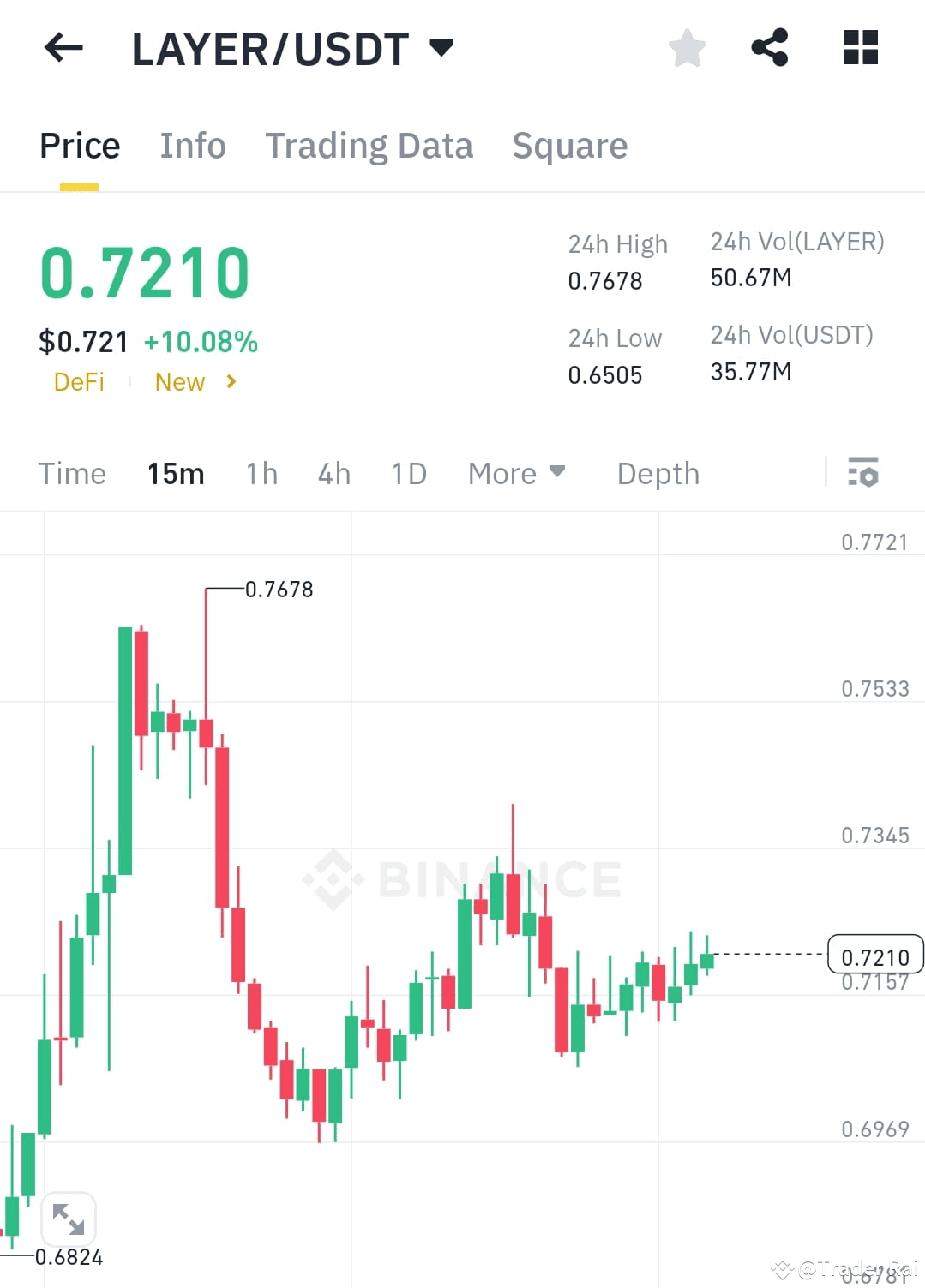Enable the Time view on the chart
Viewport: 925px width, 1288px height.
[x=72, y=473]
